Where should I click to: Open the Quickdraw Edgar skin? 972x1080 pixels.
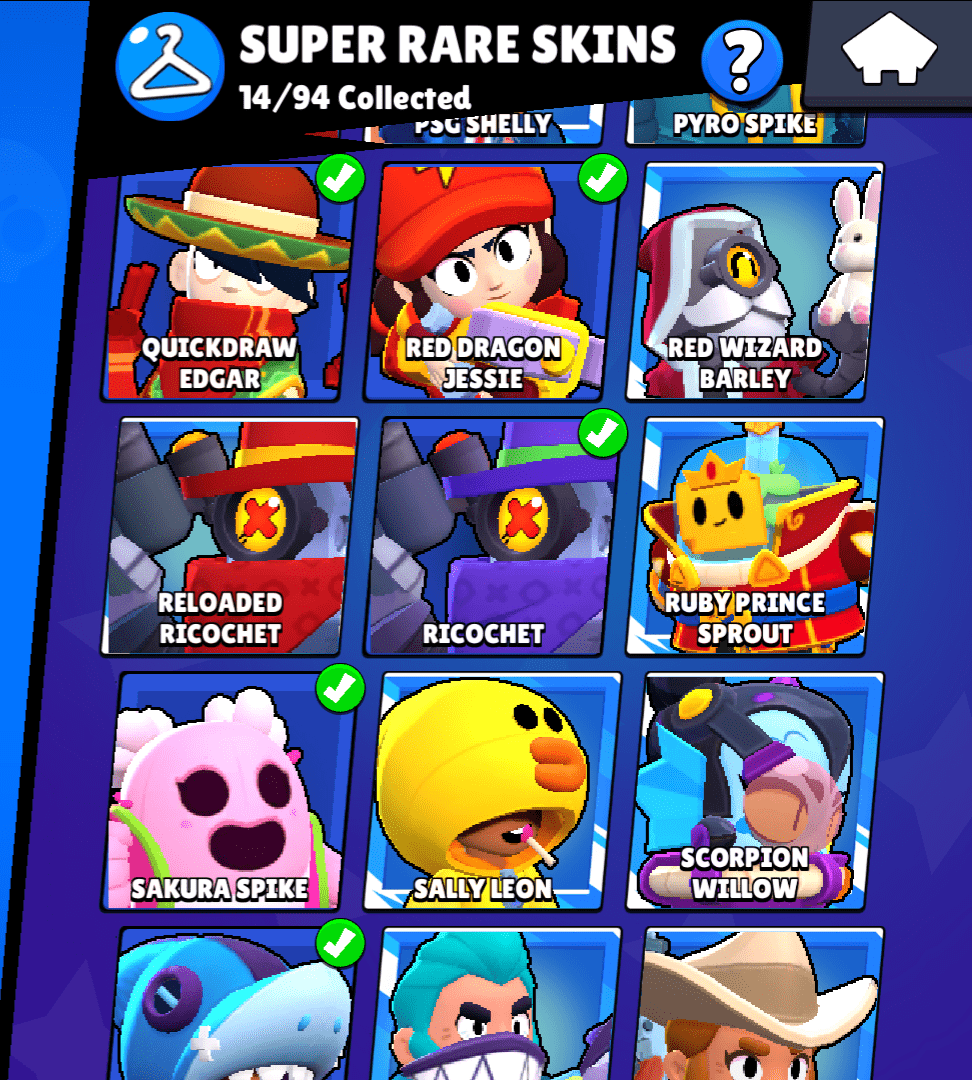[228, 284]
